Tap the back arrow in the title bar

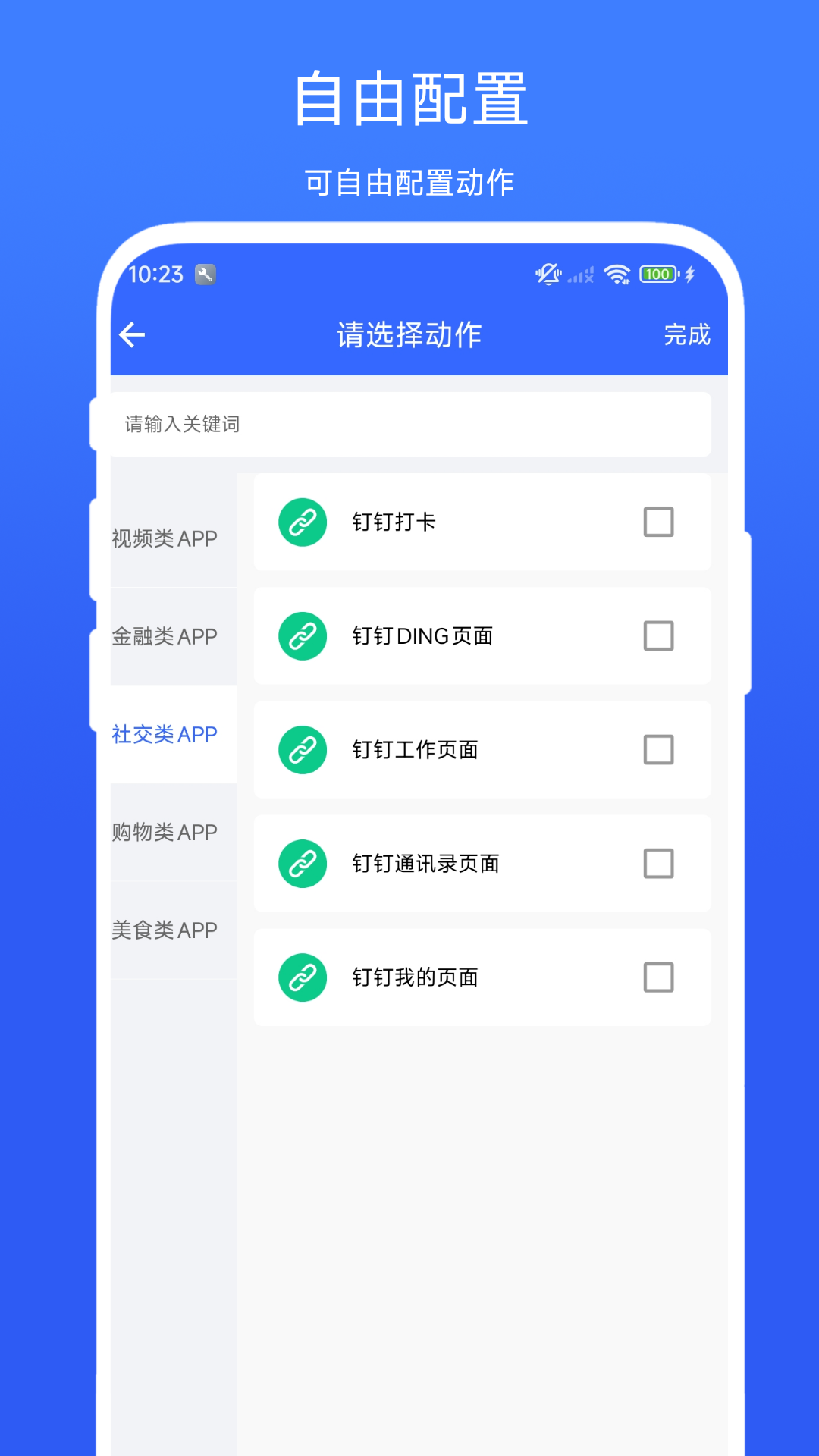(133, 334)
